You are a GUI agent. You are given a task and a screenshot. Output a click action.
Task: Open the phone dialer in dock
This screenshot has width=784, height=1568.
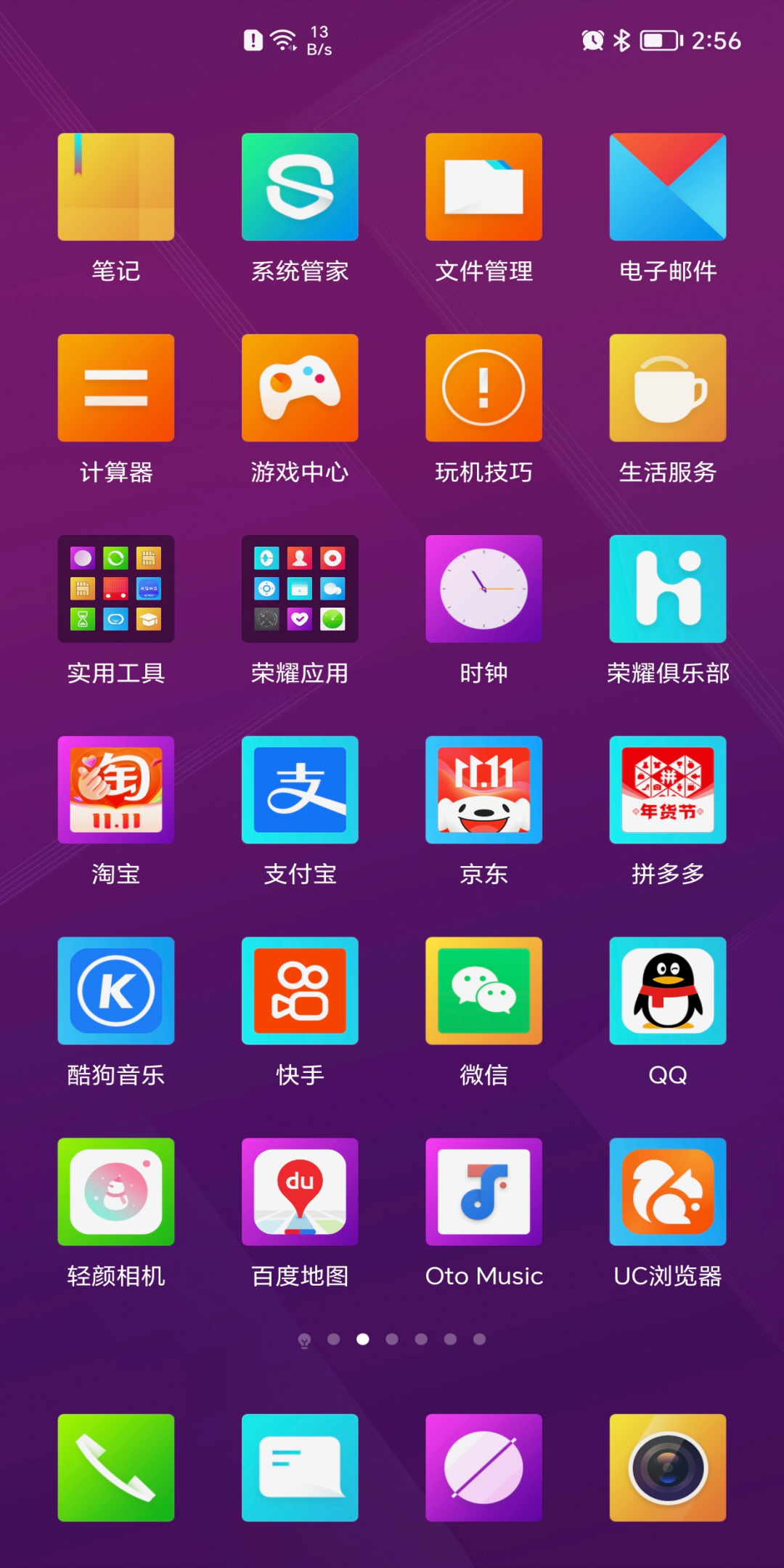pyautogui.click(x=116, y=1468)
